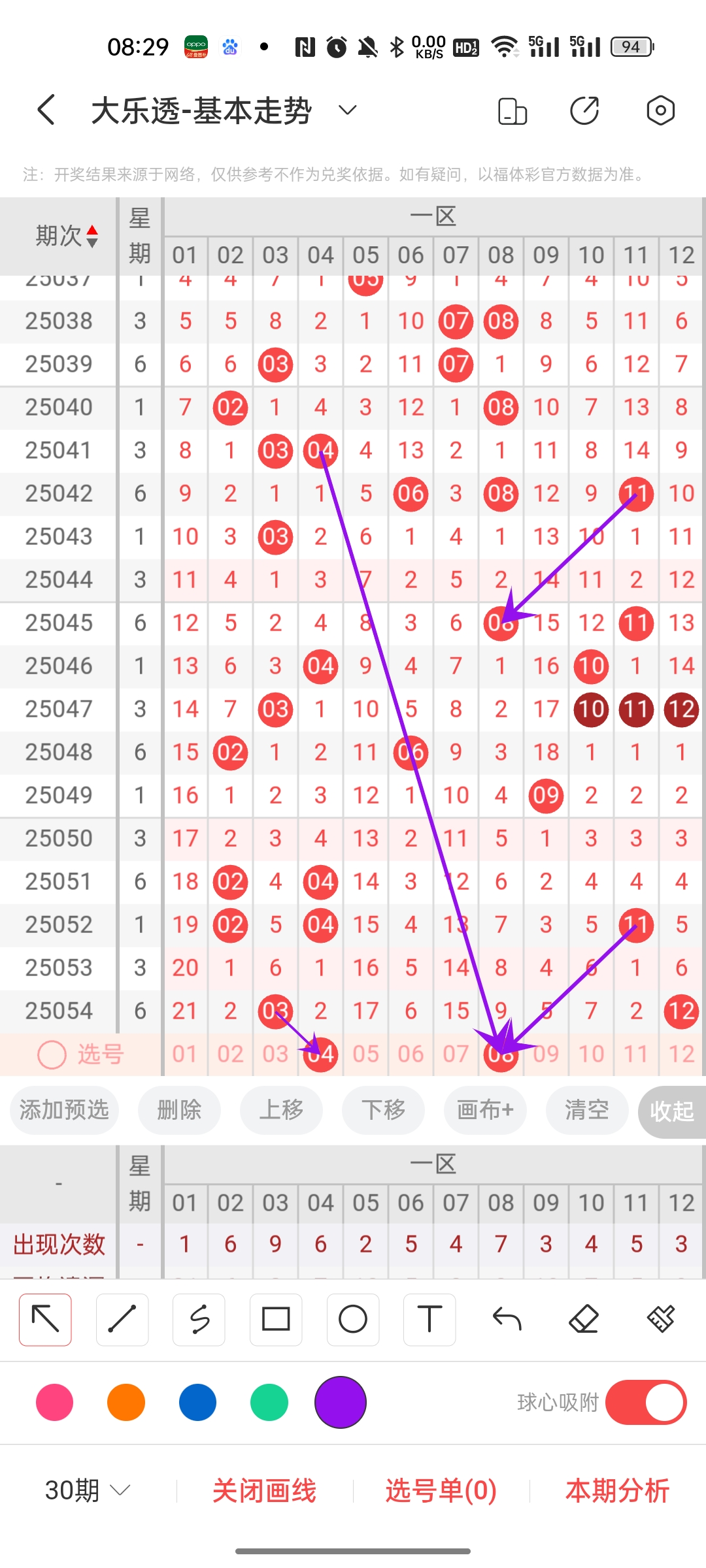Screen dimensions: 706x1568
Task: Clear all drawings with 清空
Action: 586,1110
